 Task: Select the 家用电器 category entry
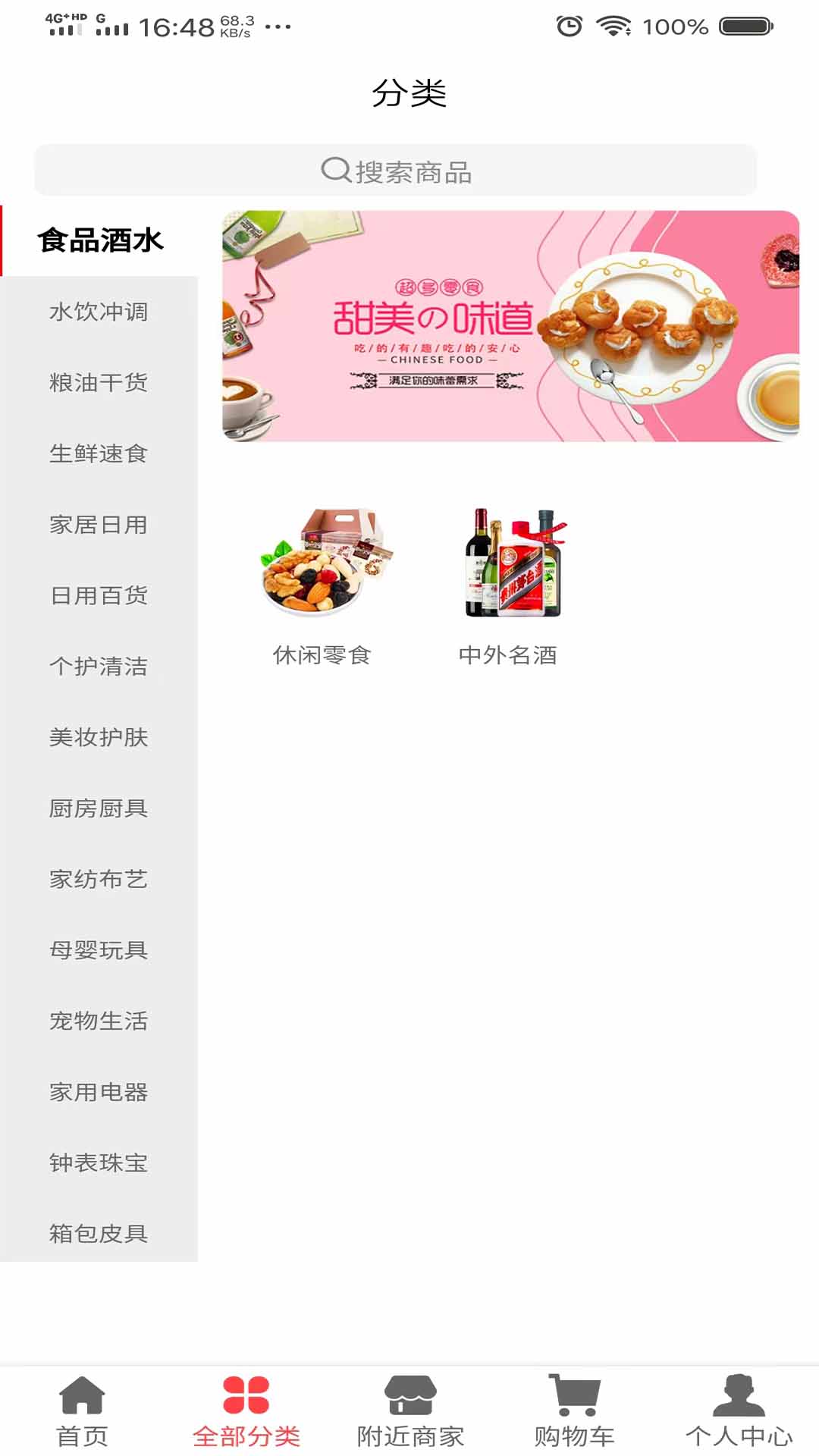pos(98,1093)
